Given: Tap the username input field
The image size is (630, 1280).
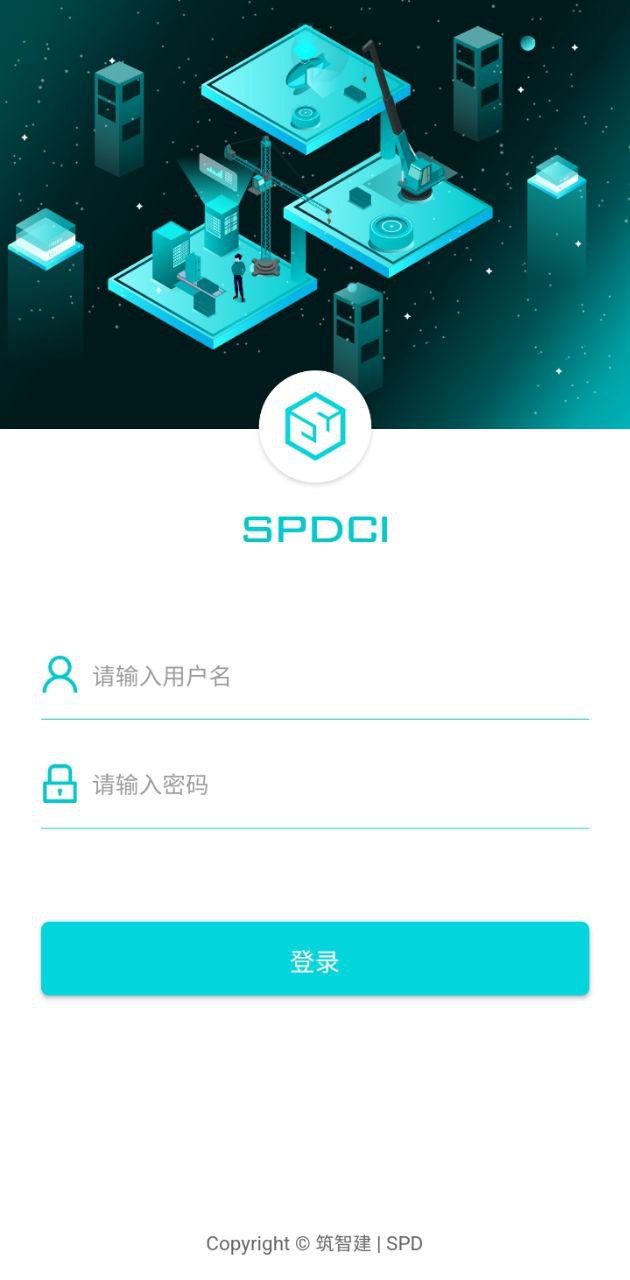Looking at the screenshot, I should 330,677.
